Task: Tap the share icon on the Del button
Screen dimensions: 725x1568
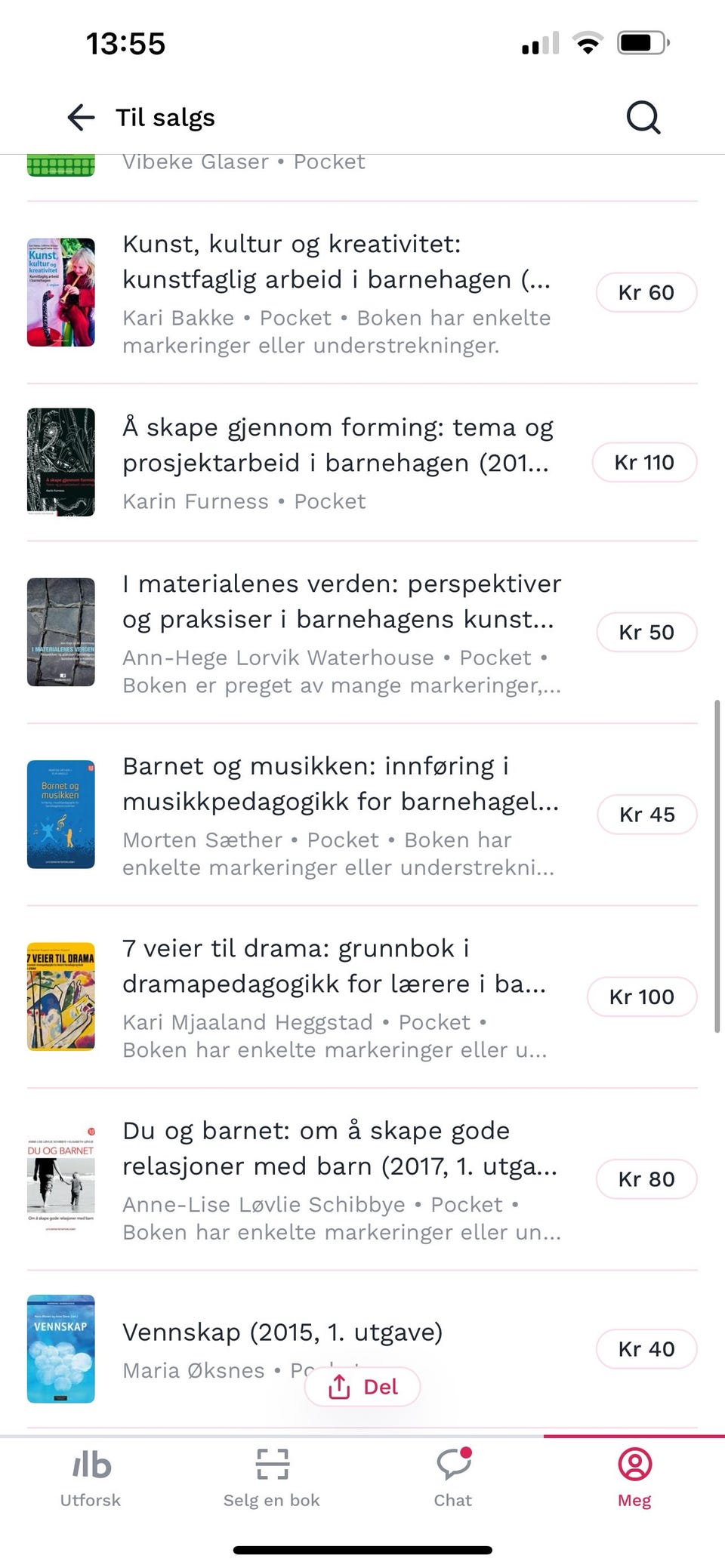Action: click(x=341, y=1387)
